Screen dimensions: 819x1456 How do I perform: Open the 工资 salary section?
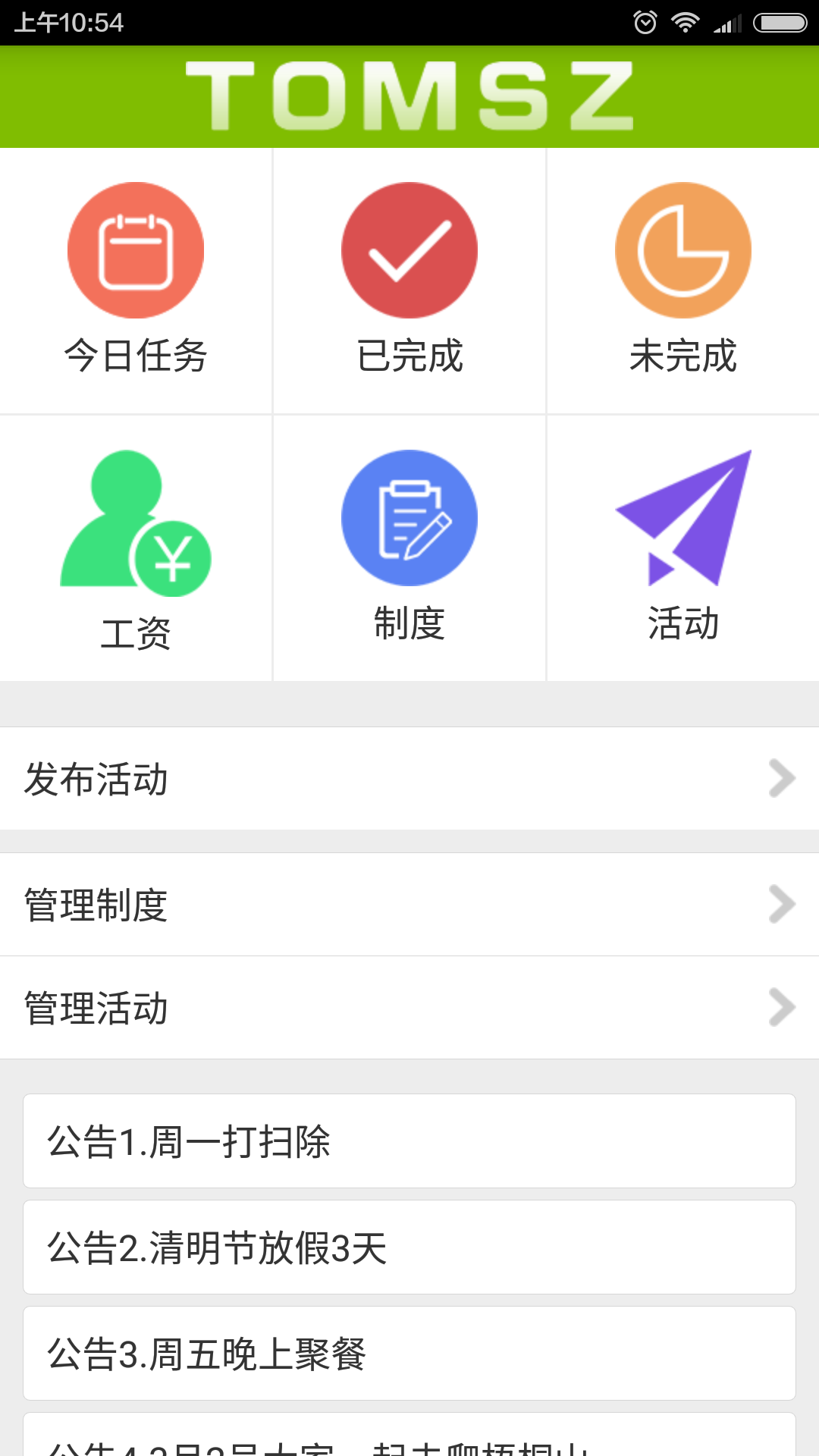coord(136,548)
